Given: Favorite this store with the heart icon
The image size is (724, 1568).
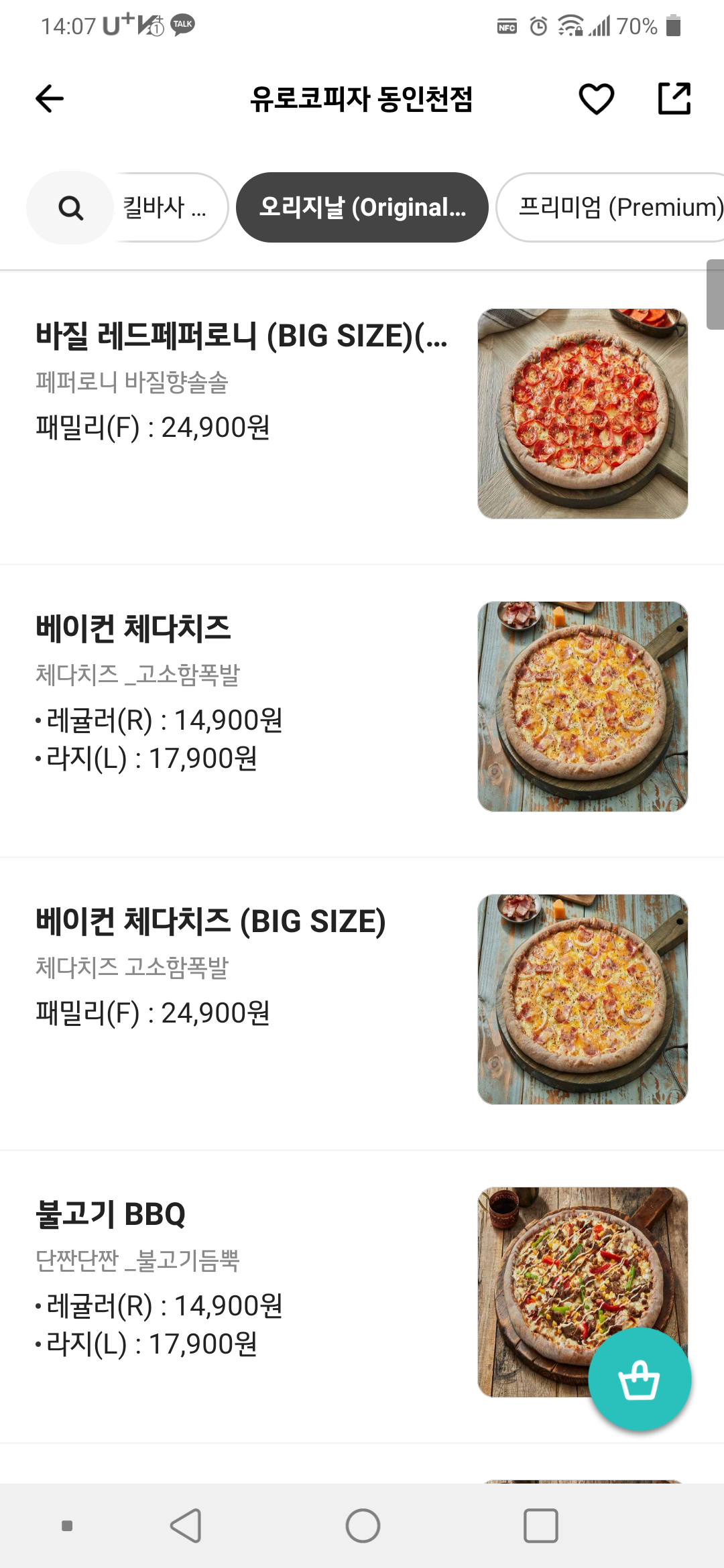Looking at the screenshot, I should click(x=596, y=99).
